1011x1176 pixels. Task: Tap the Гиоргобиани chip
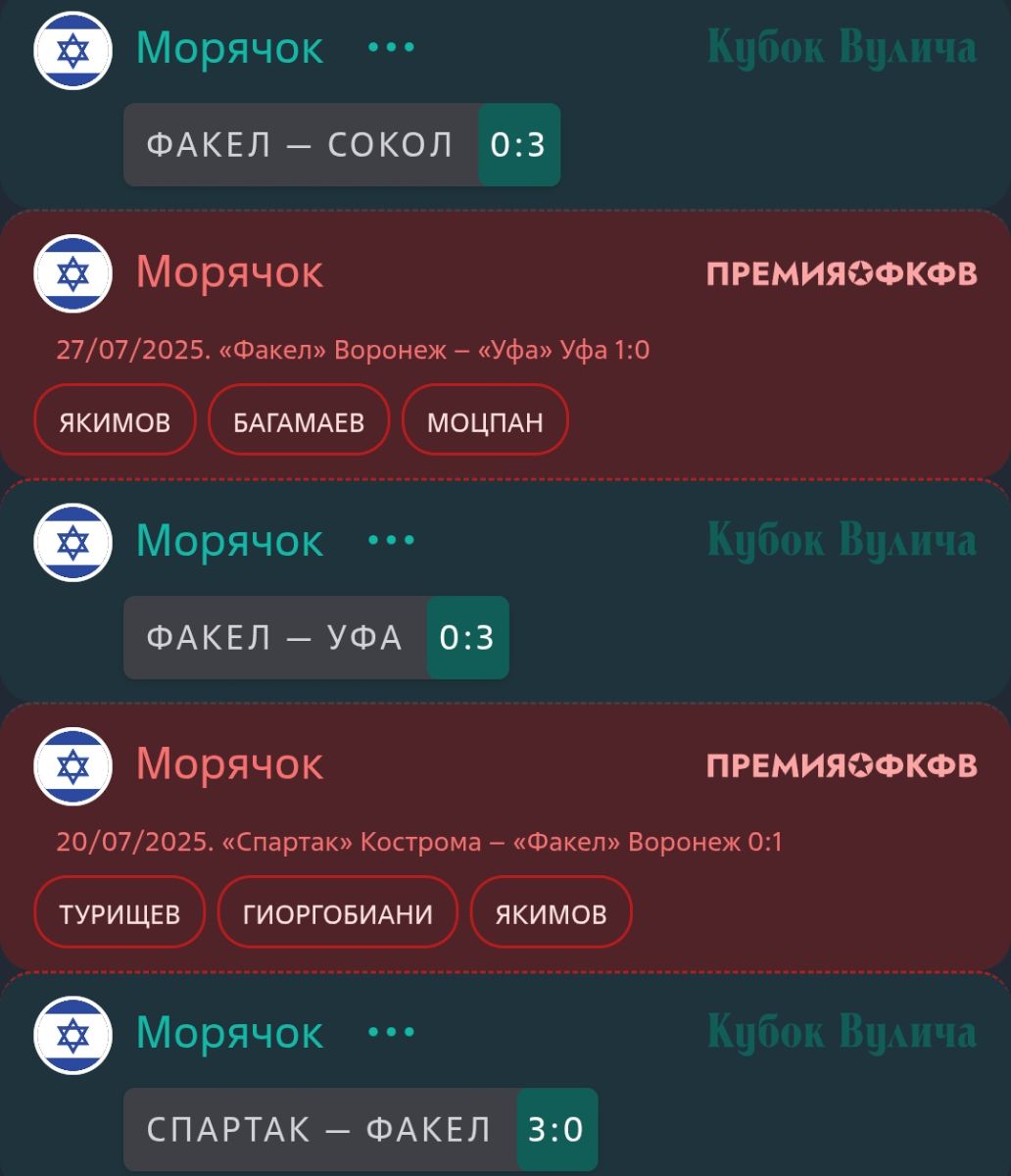(x=338, y=913)
